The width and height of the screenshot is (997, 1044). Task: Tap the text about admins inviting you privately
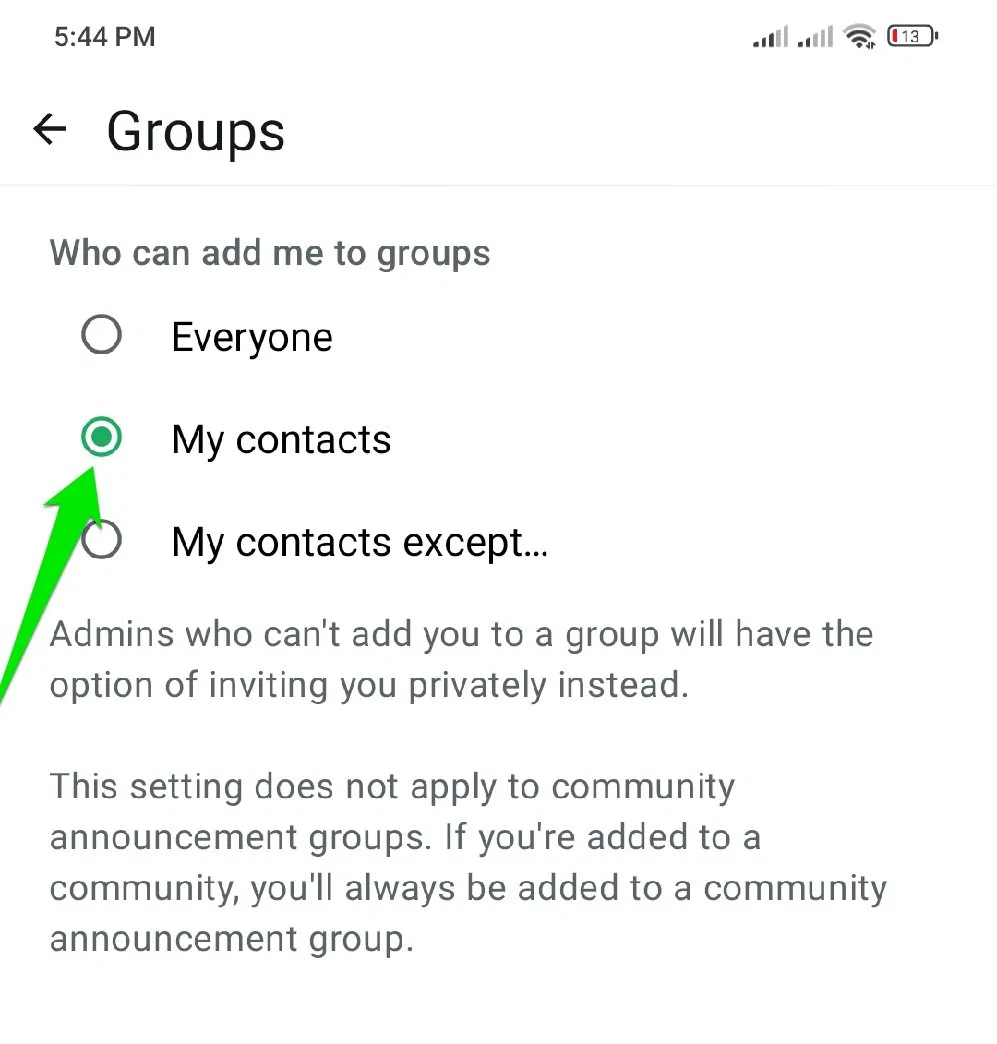pyautogui.click(x=461, y=658)
